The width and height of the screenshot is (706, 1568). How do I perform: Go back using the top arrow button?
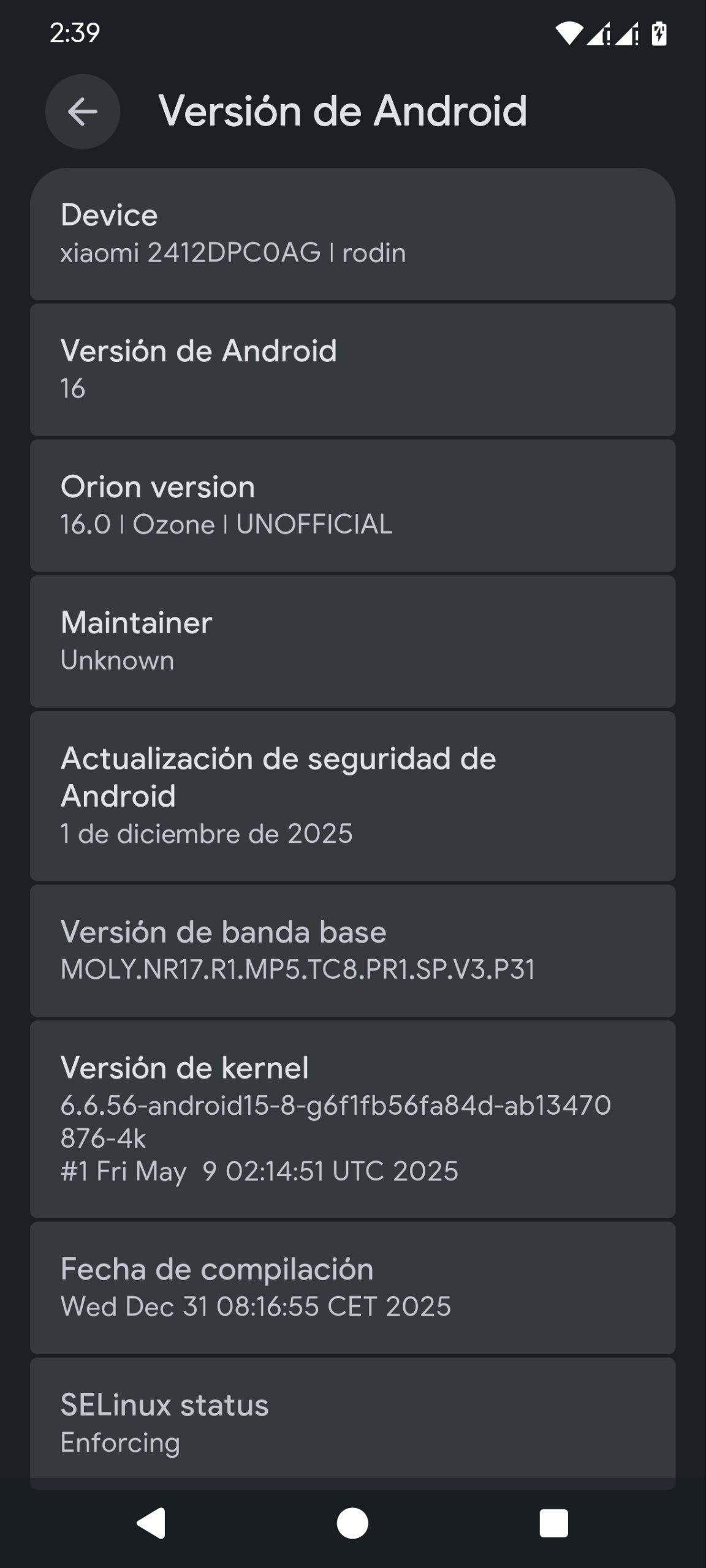click(82, 111)
